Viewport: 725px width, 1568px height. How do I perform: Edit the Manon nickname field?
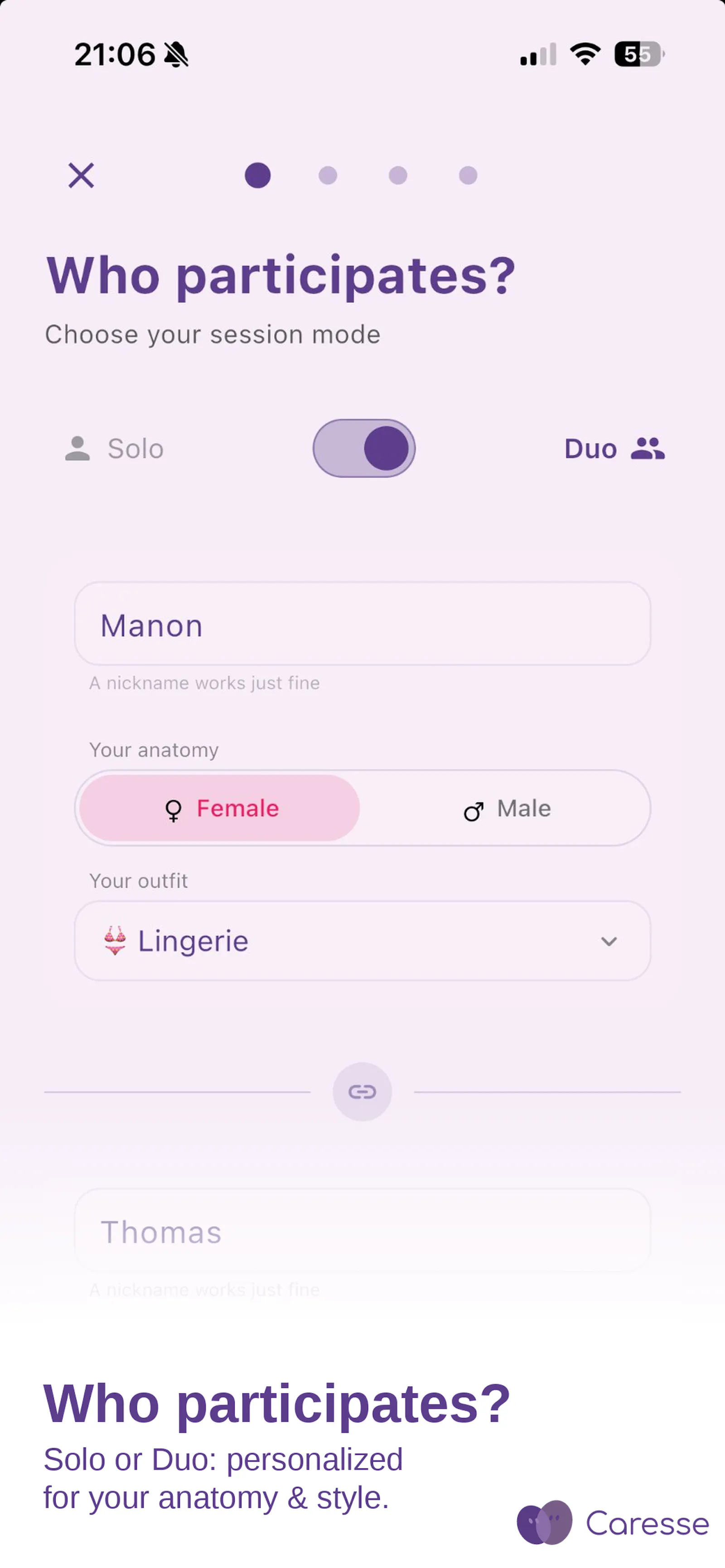coord(362,624)
